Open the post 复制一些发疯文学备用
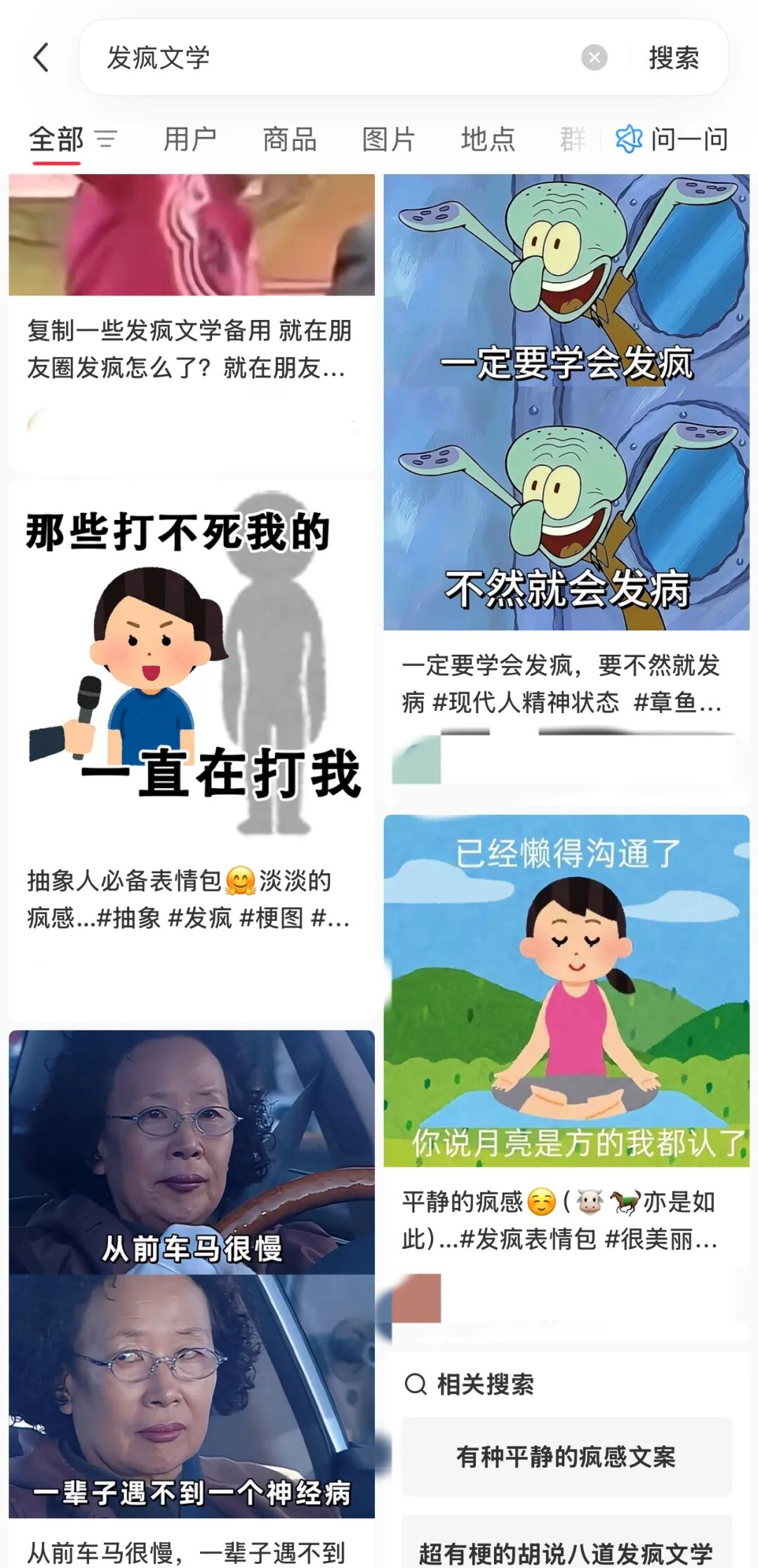 point(191,349)
